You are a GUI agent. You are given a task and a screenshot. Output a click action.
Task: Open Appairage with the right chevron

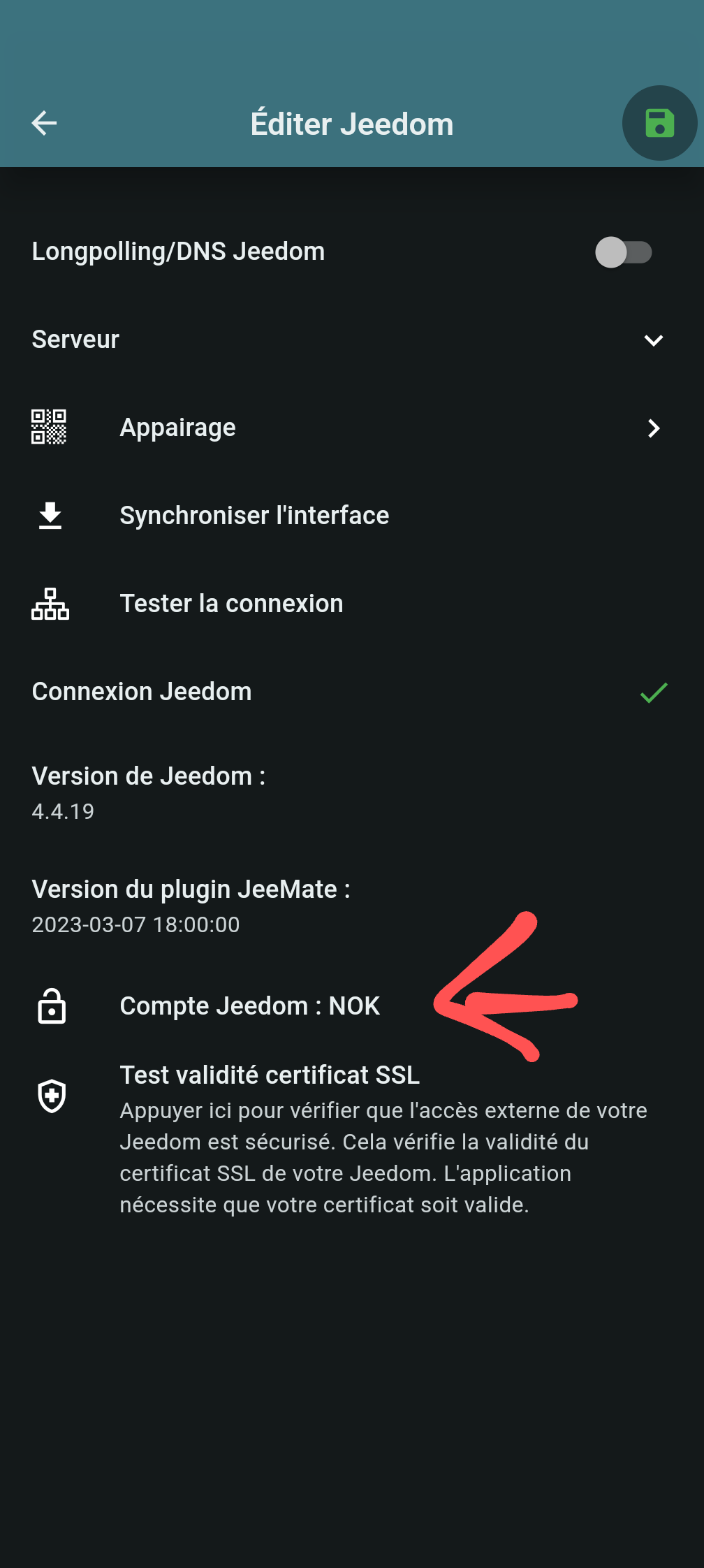(x=654, y=428)
